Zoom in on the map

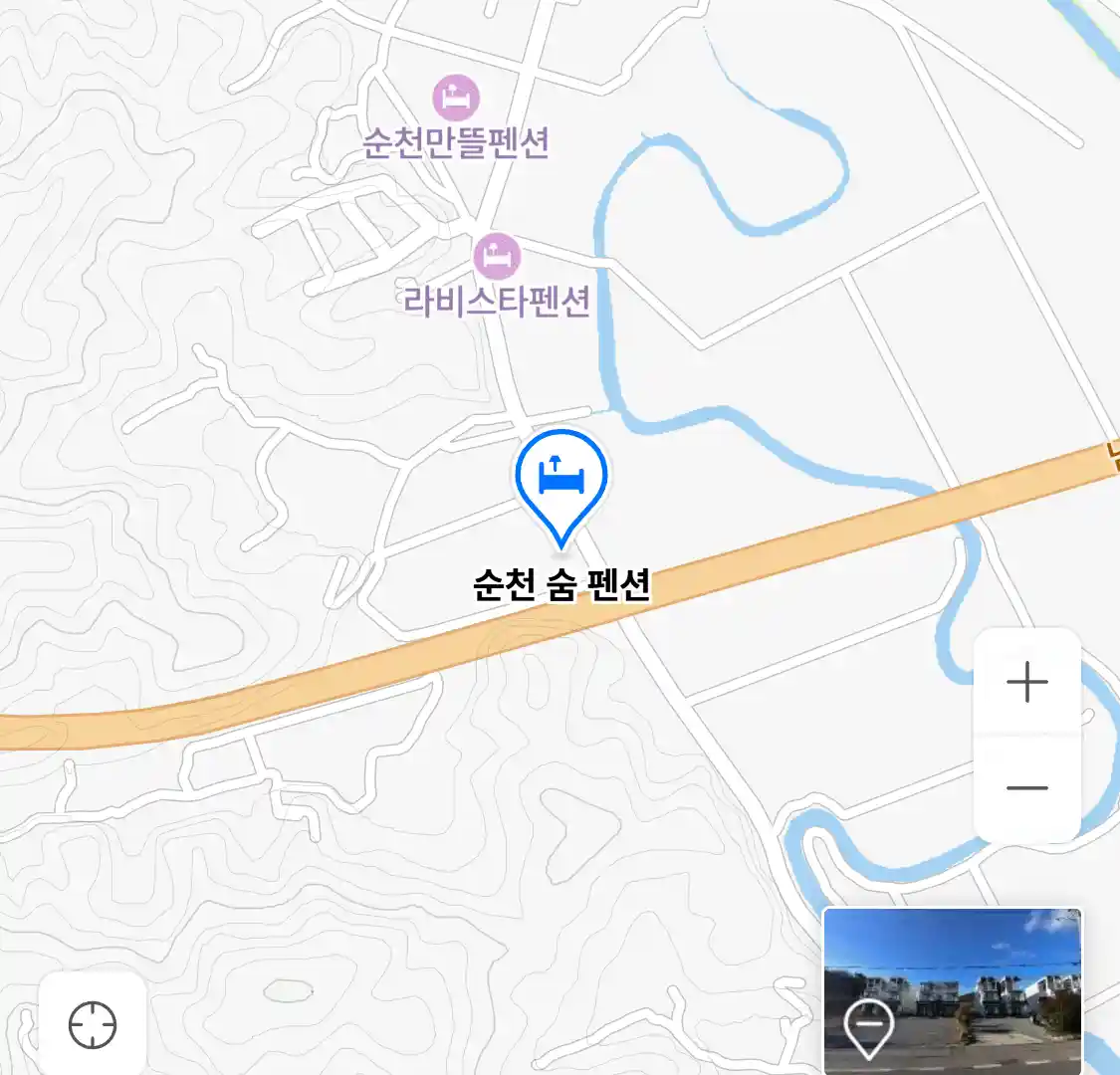tap(1027, 683)
